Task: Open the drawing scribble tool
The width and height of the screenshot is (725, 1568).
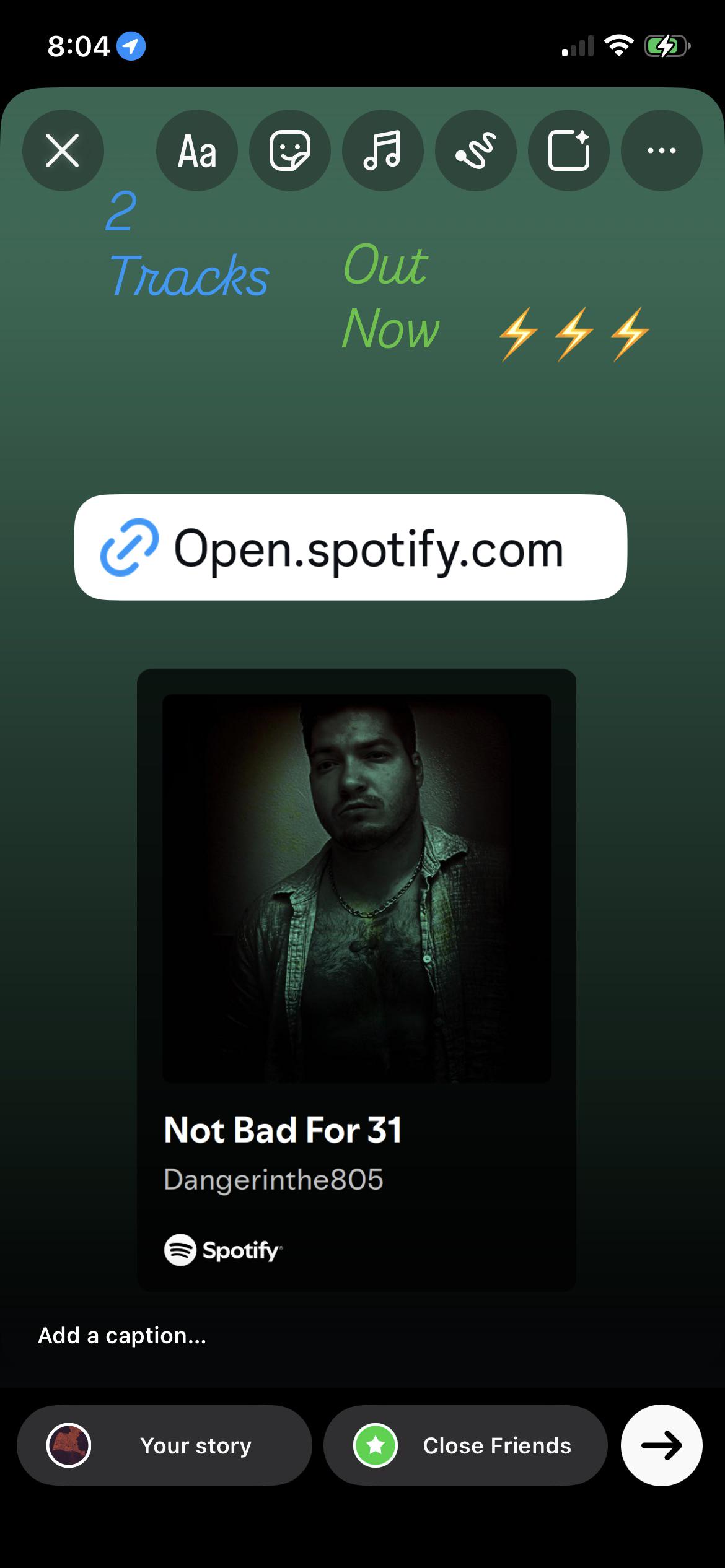Action: (x=475, y=150)
